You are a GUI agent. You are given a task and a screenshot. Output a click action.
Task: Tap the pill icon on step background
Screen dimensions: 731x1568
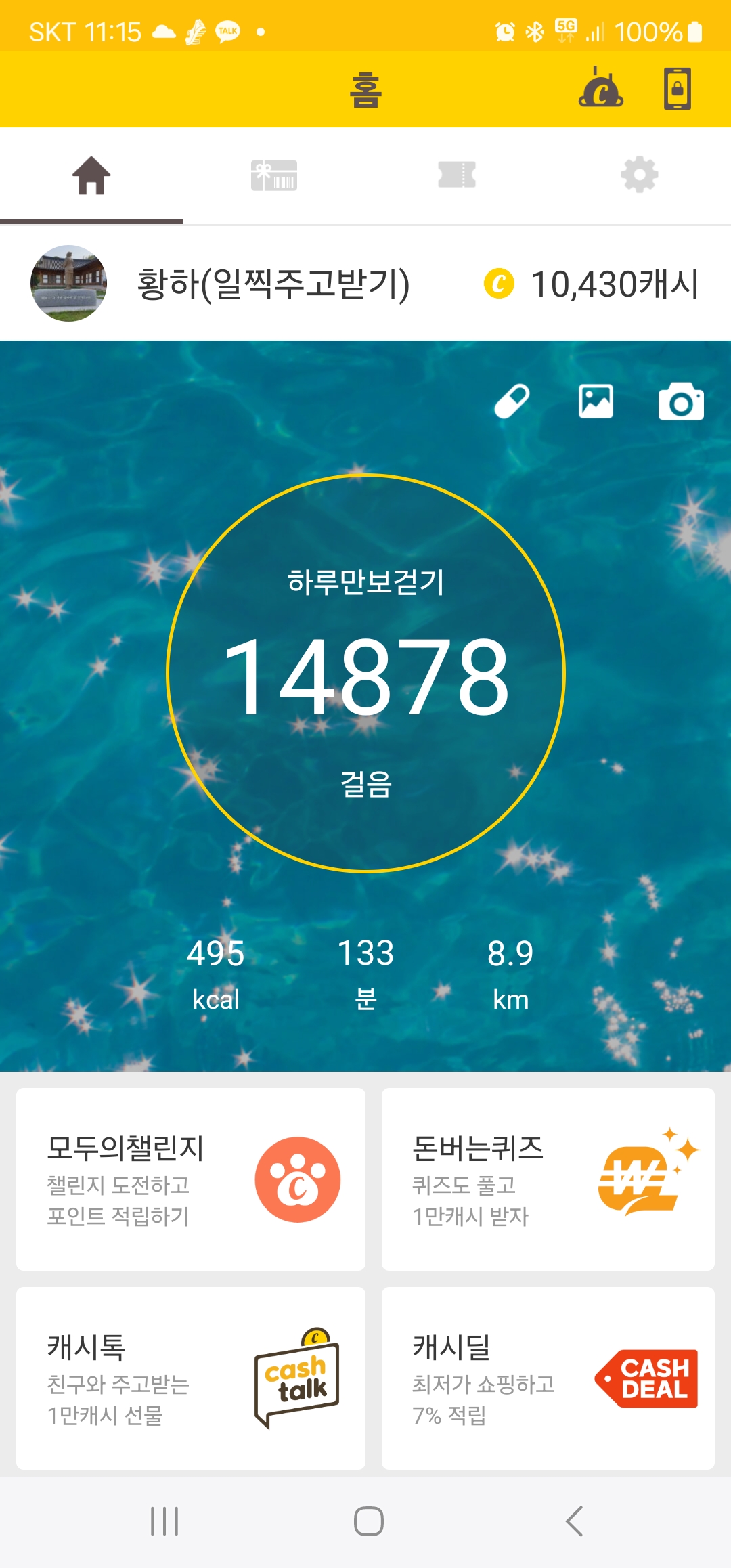(512, 401)
